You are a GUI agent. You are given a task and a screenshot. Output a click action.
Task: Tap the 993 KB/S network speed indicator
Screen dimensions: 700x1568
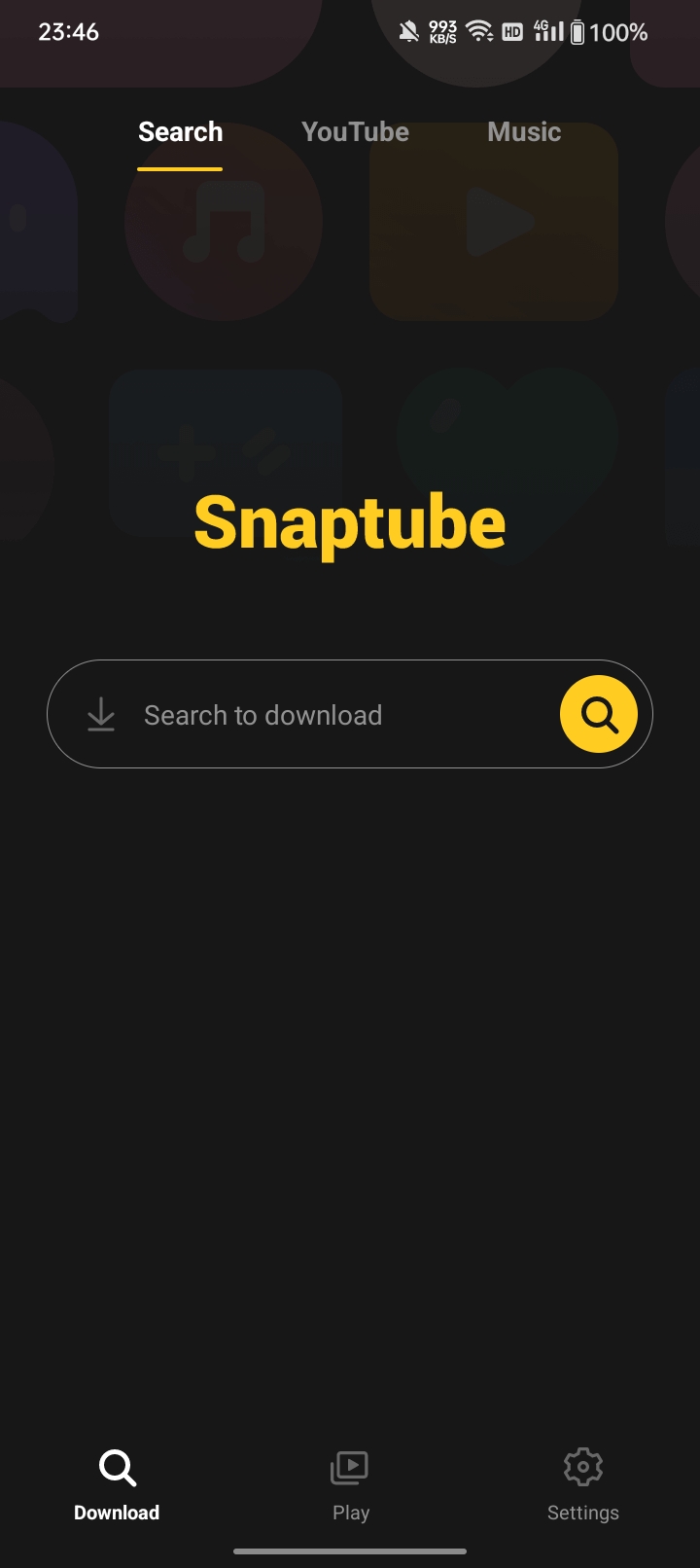[442, 31]
